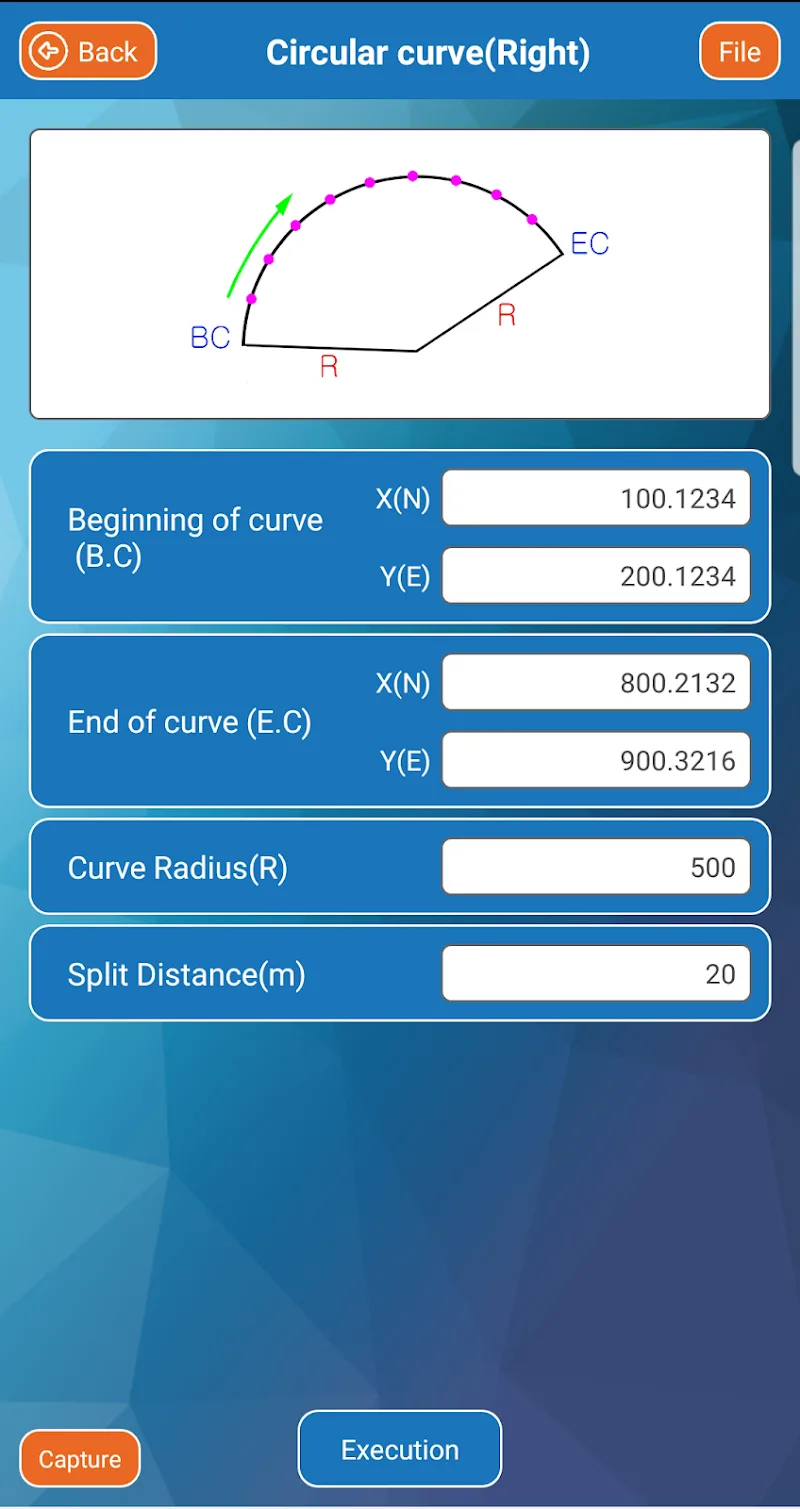Change the Curve Radius(R) value
The image size is (800, 1509).
(596, 867)
